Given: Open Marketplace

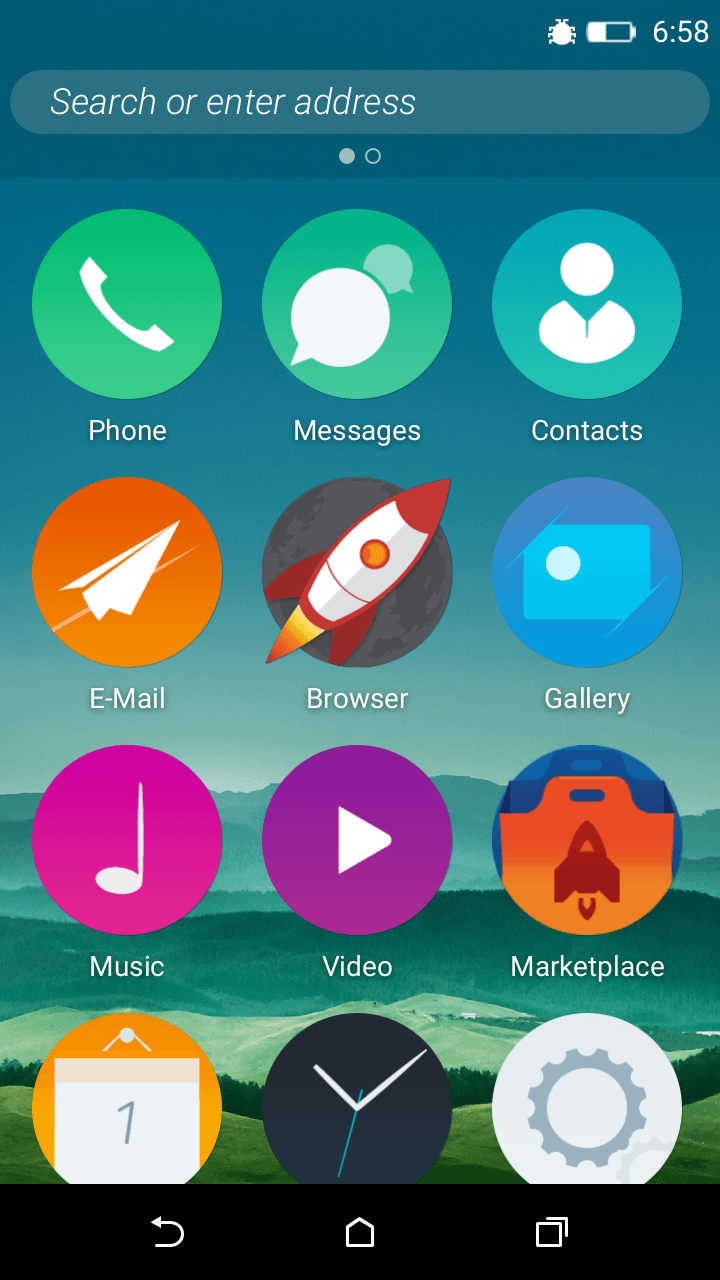Looking at the screenshot, I should 587,840.
